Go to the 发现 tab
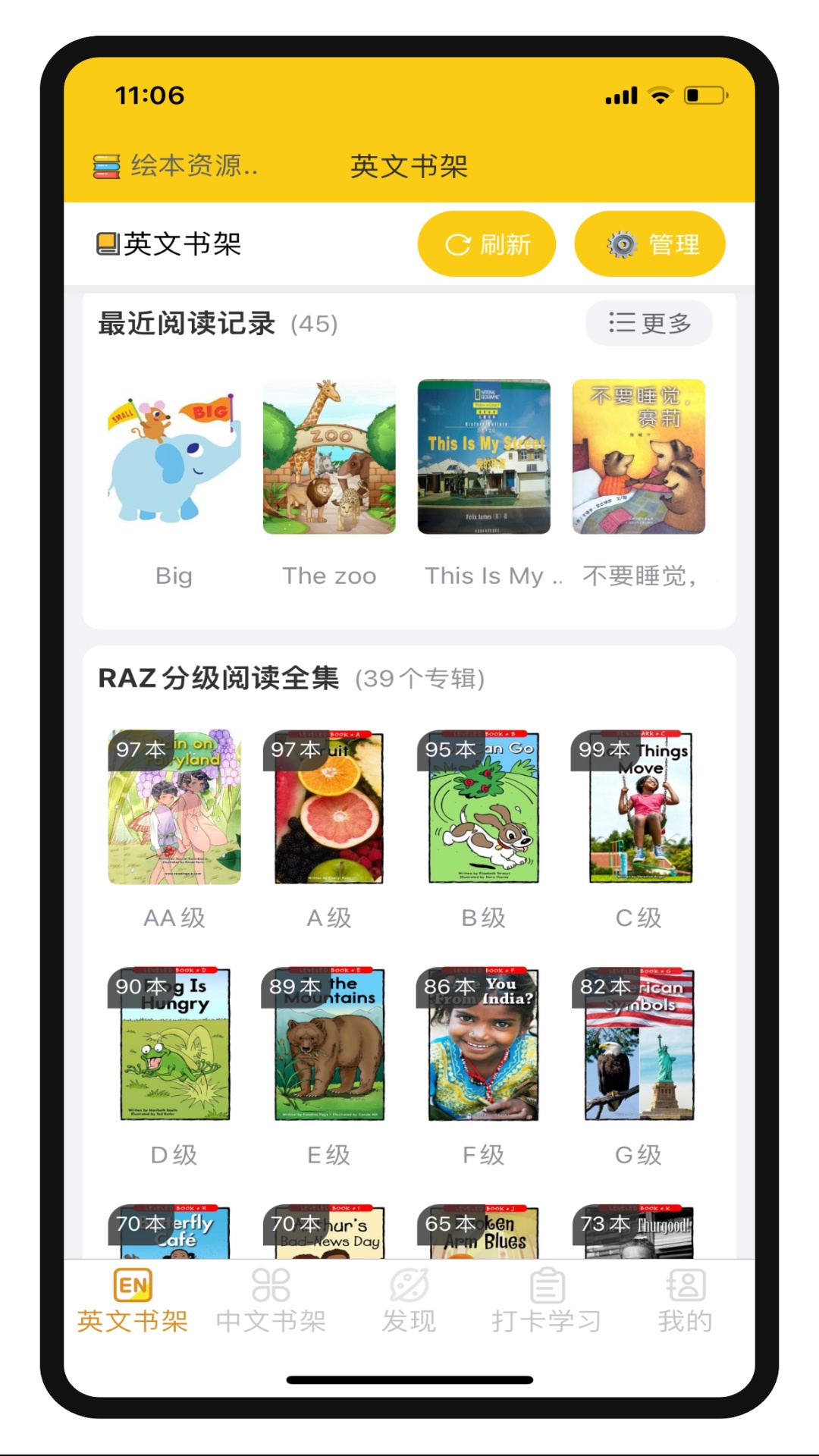This screenshot has width=819, height=1456. 409,1300
